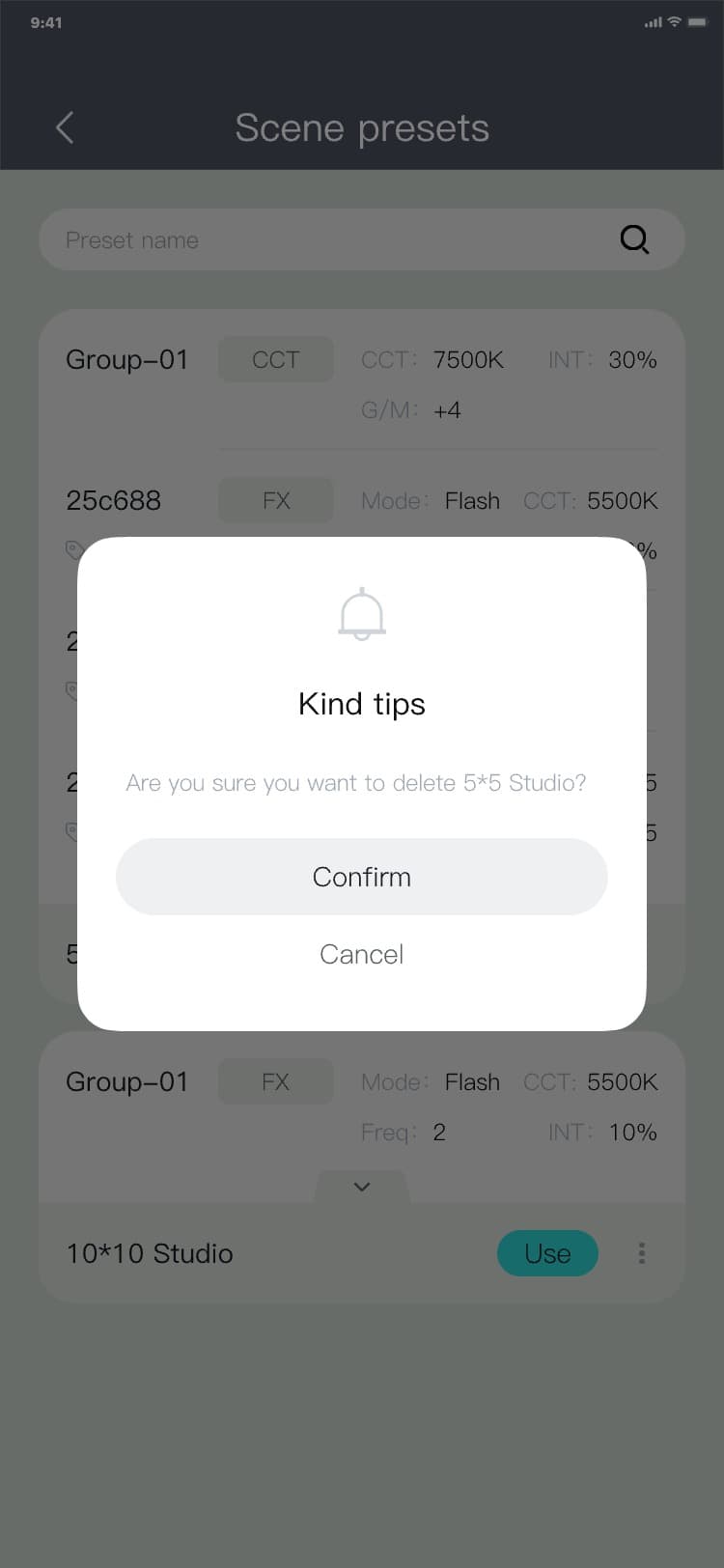
Task: Cancel the delete dialog
Action: (x=361, y=954)
